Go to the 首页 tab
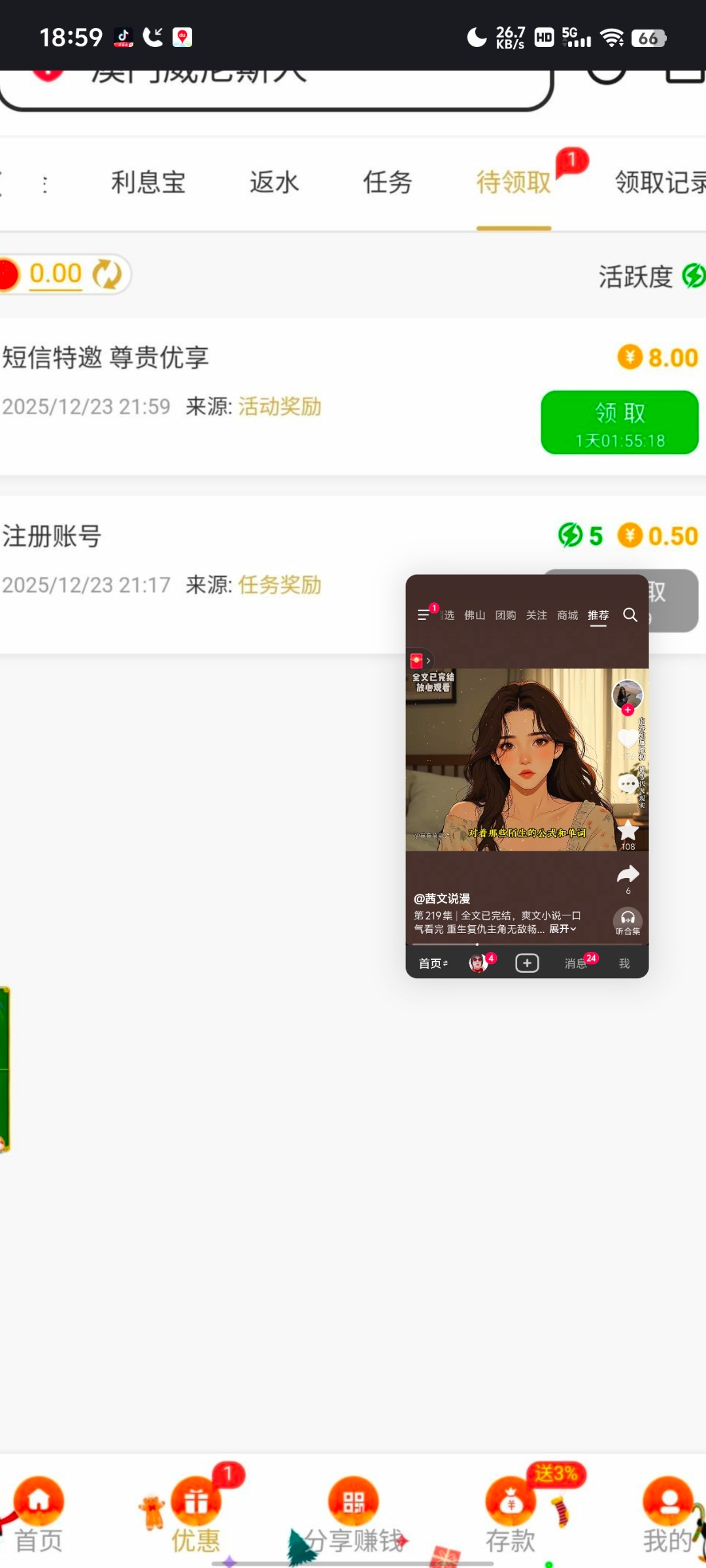706x1568 pixels. 39,1514
